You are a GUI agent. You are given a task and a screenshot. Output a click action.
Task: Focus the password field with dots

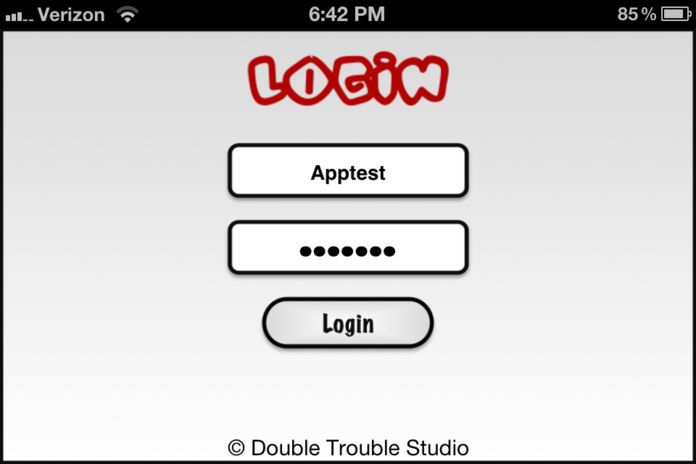348,249
